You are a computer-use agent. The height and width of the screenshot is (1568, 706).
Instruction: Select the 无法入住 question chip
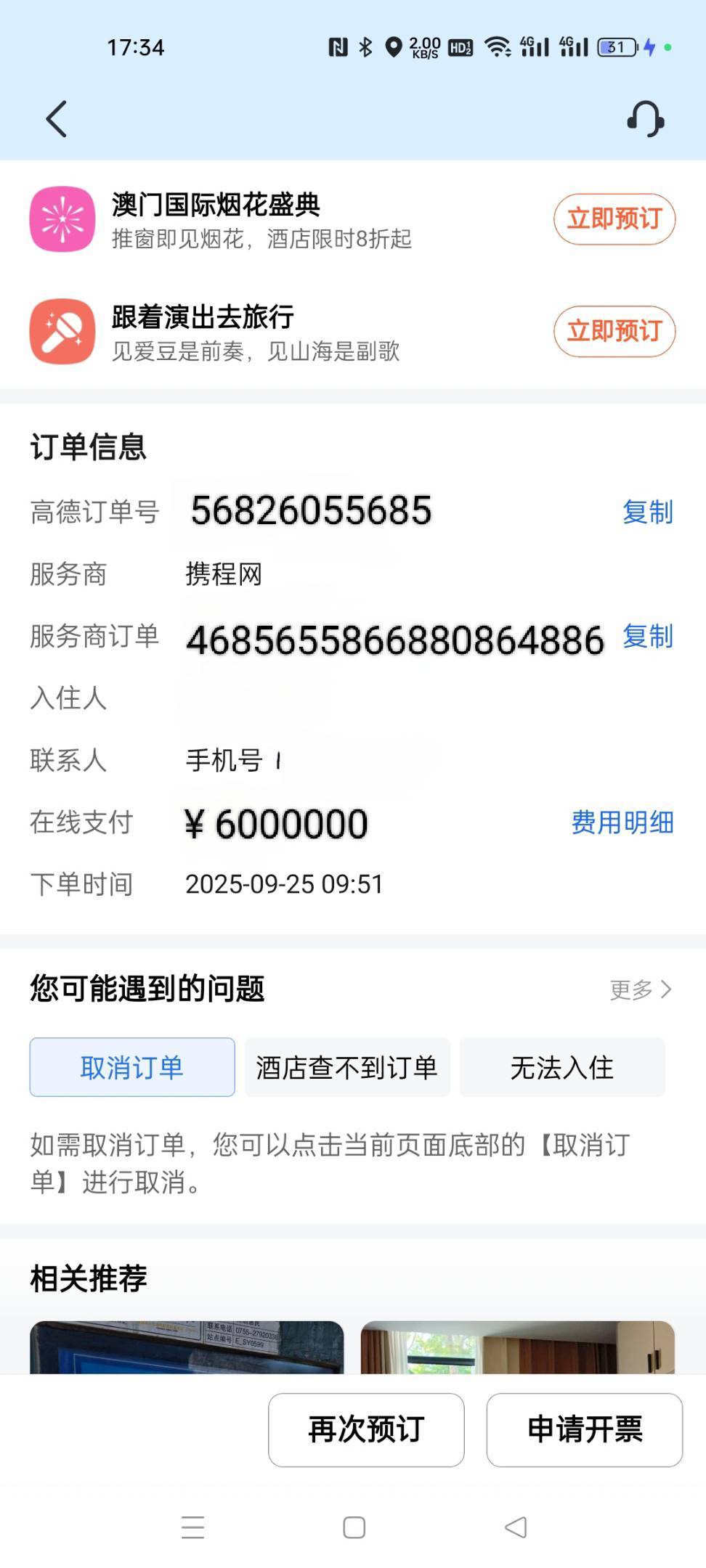(x=562, y=1067)
